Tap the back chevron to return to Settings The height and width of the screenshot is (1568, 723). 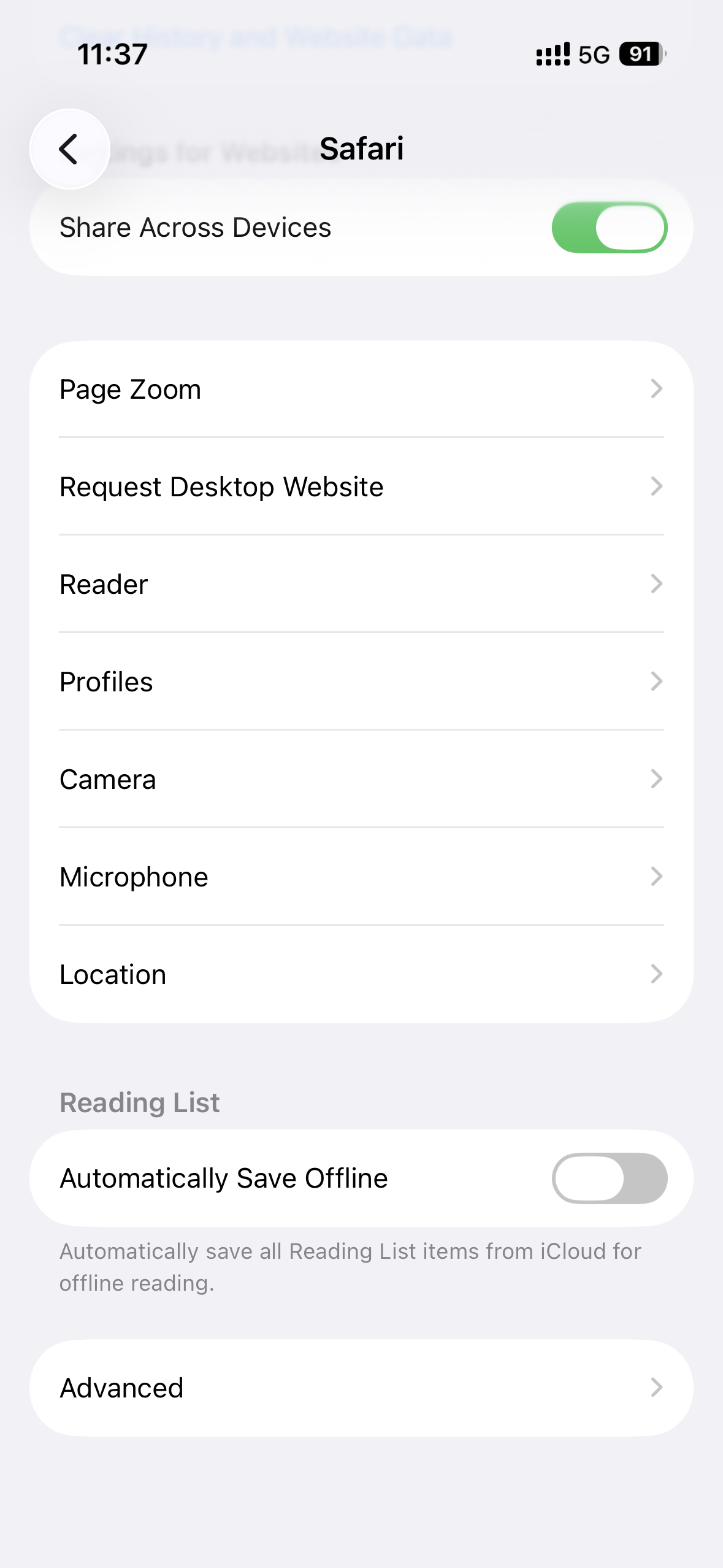pos(69,149)
